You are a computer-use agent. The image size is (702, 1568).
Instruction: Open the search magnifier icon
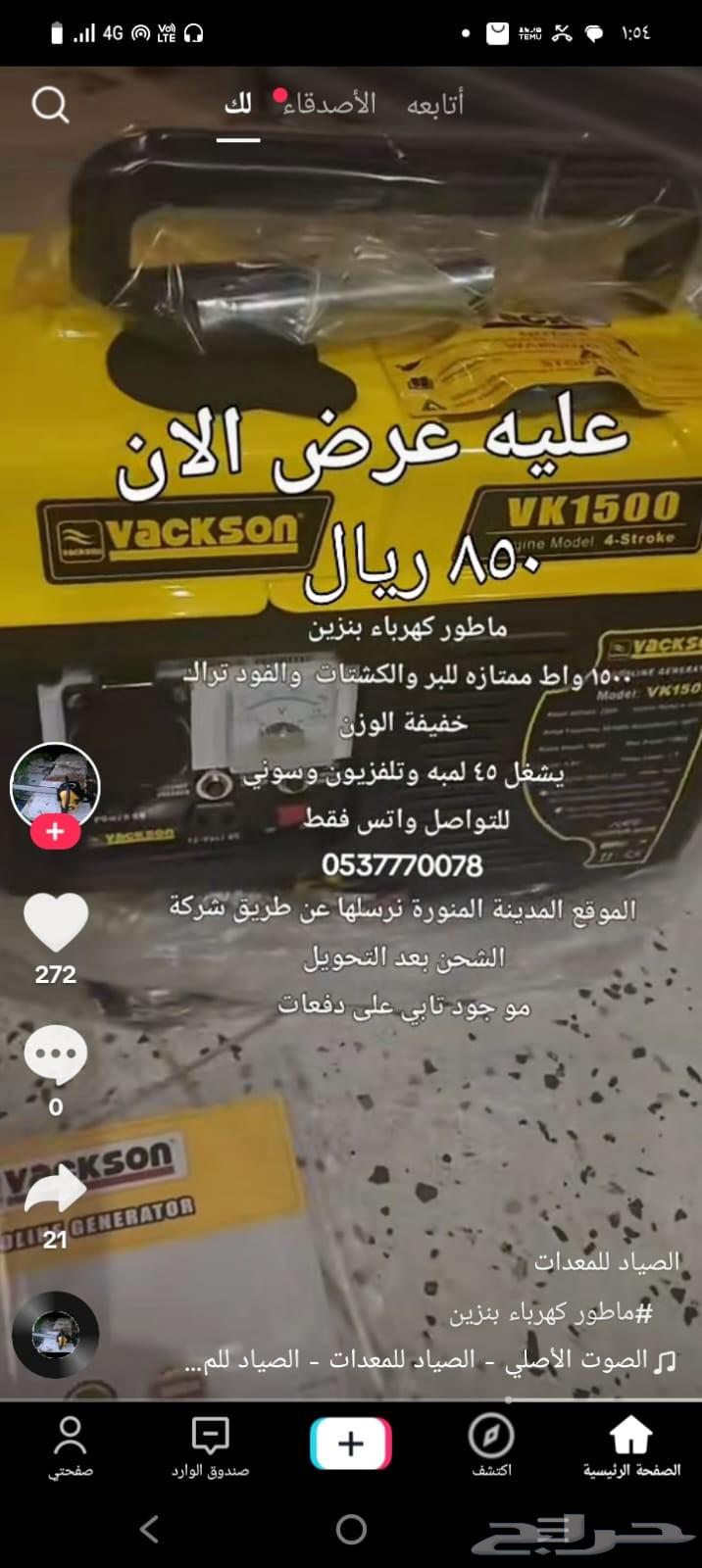(50, 105)
